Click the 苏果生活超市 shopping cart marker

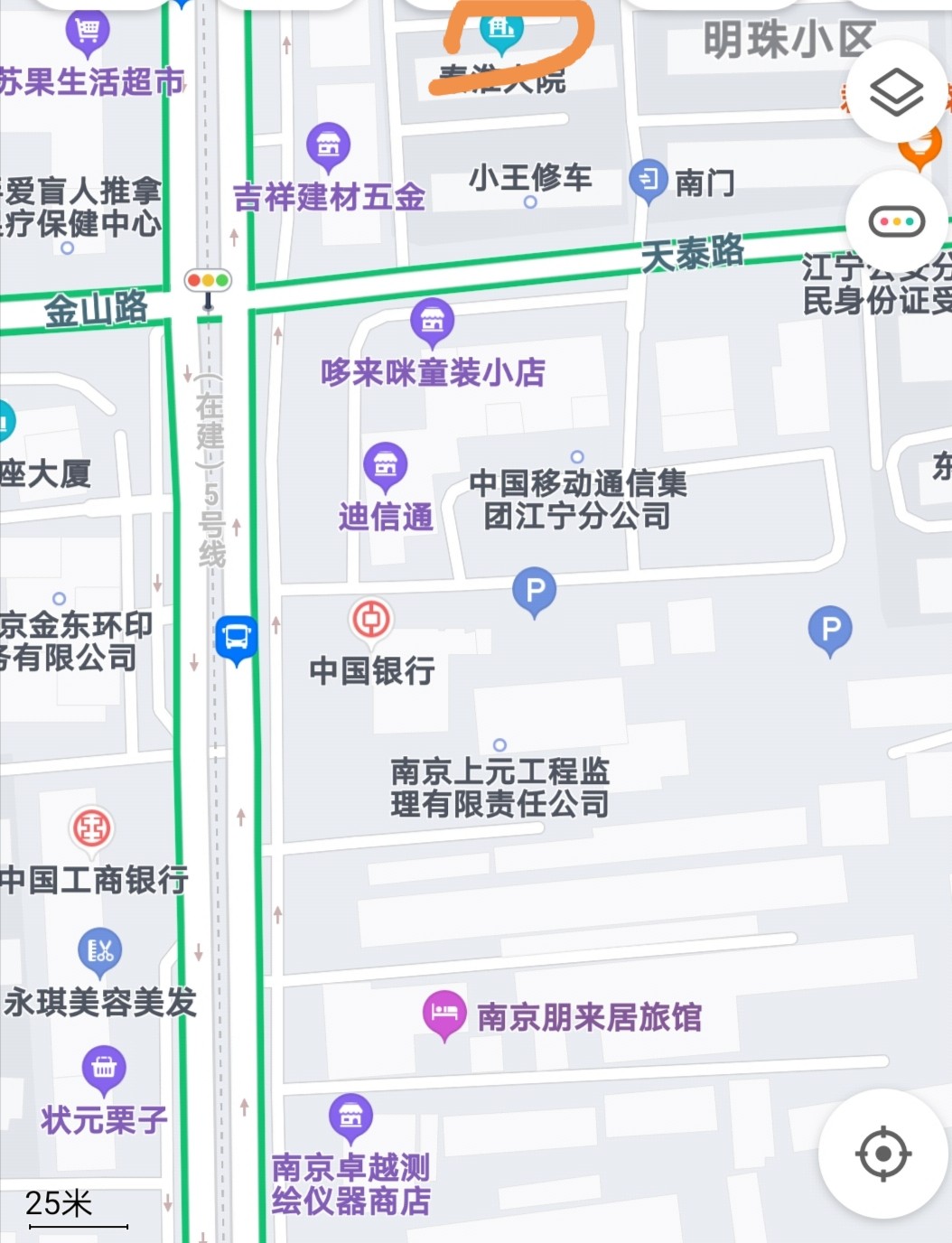click(x=88, y=31)
